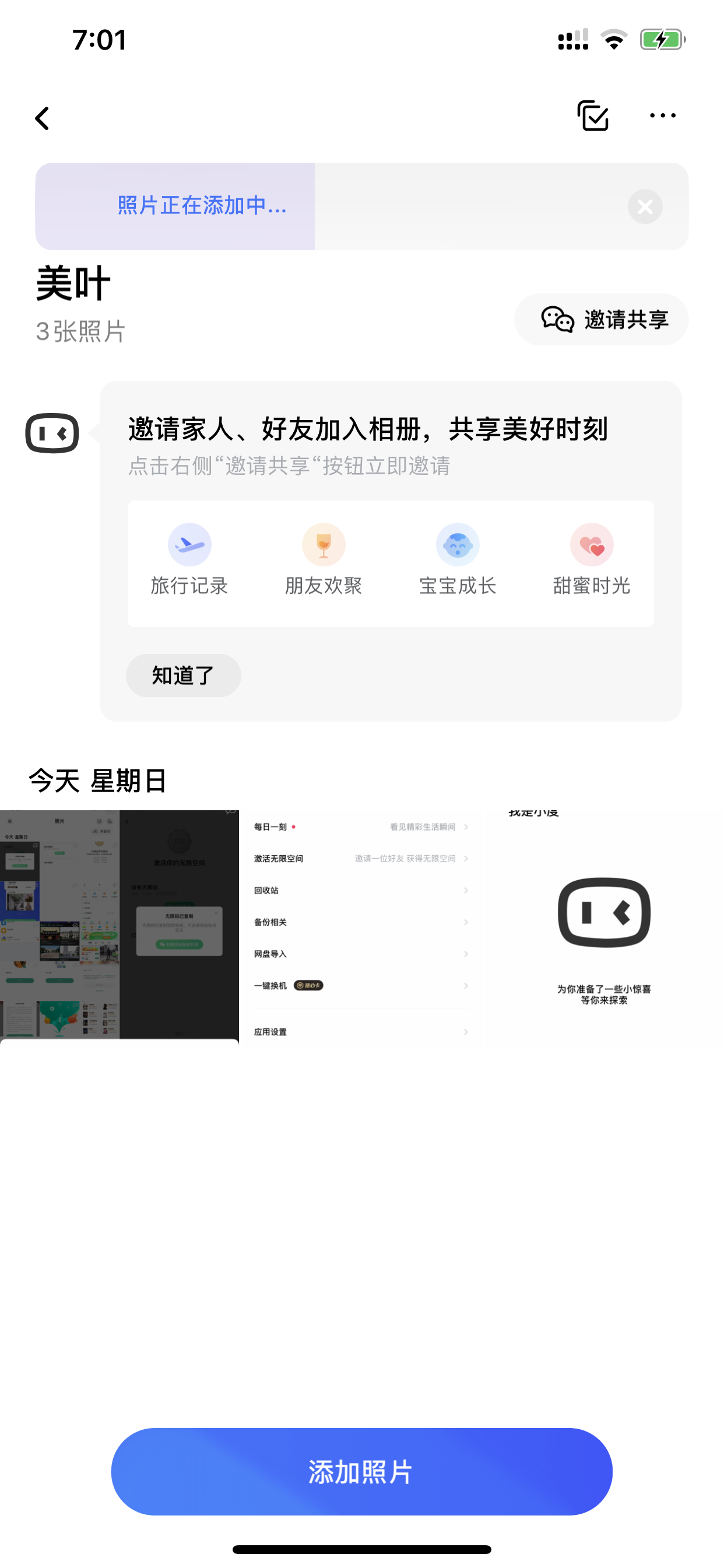This screenshot has height=1568, width=724.
Task: Tap the 邀请共享 WeChat invite button
Action: (601, 320)
